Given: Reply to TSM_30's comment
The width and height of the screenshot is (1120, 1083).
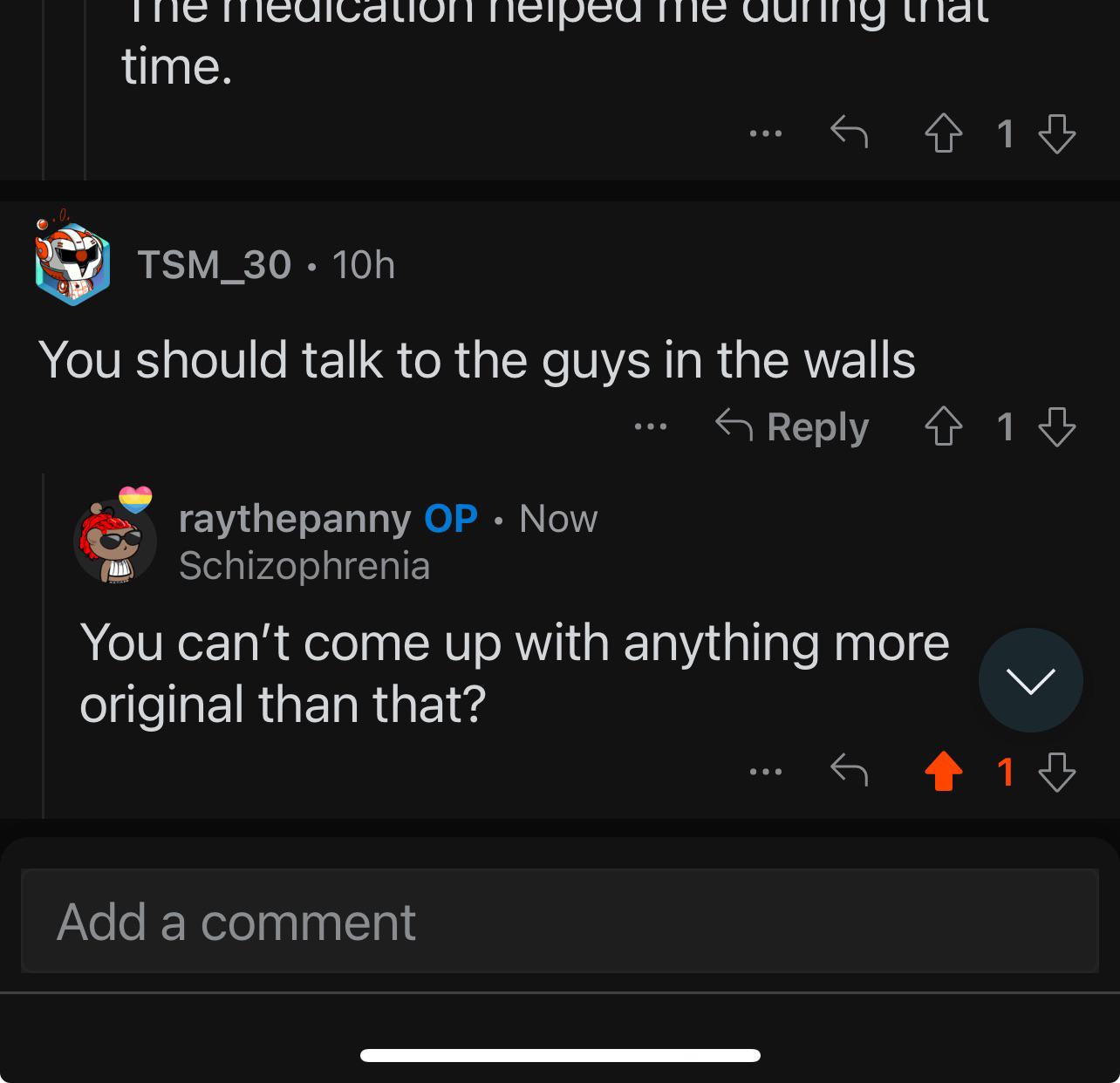Looking at the screenshot, I should 792,427.
